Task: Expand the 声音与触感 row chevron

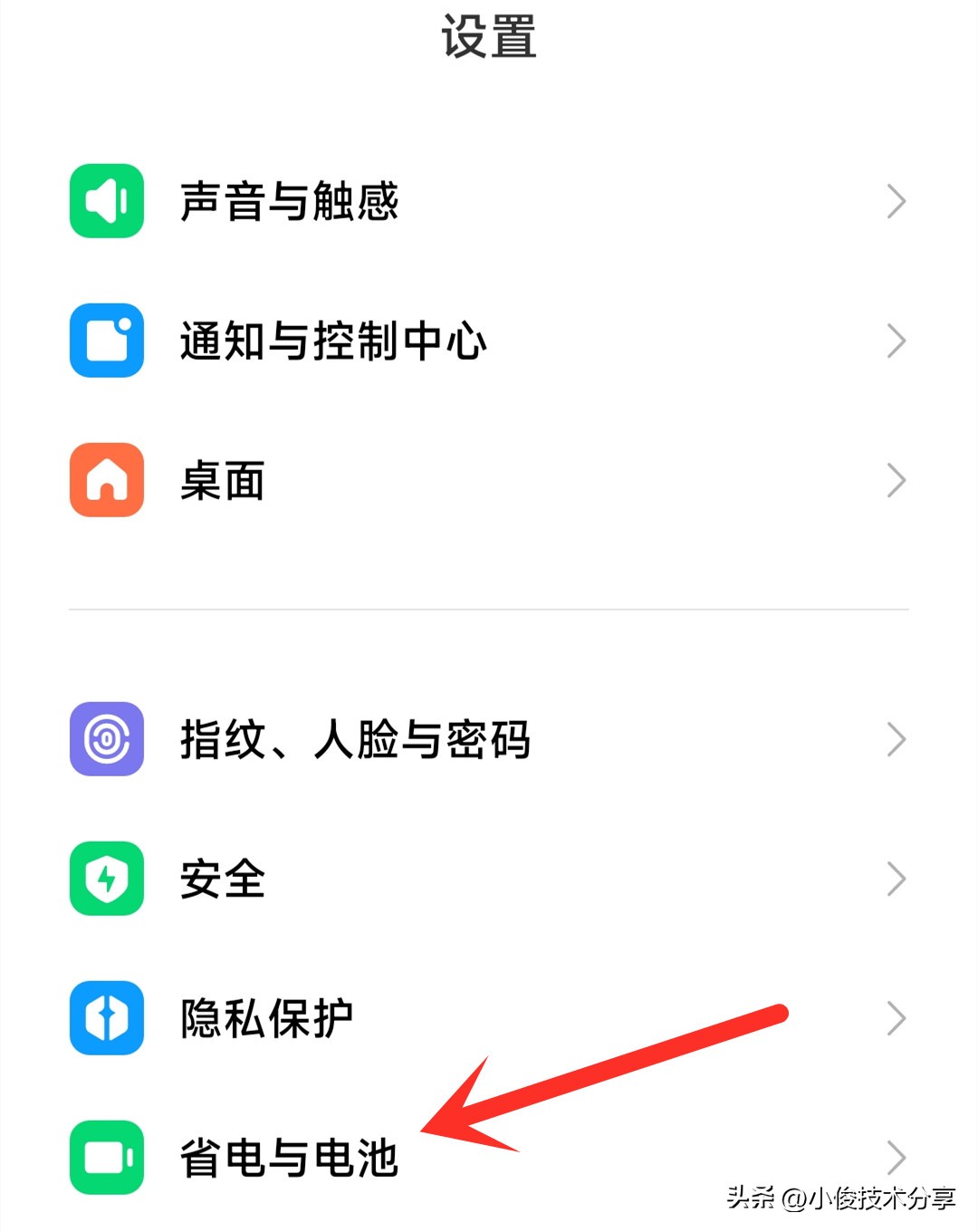Action: click(895, 201)
